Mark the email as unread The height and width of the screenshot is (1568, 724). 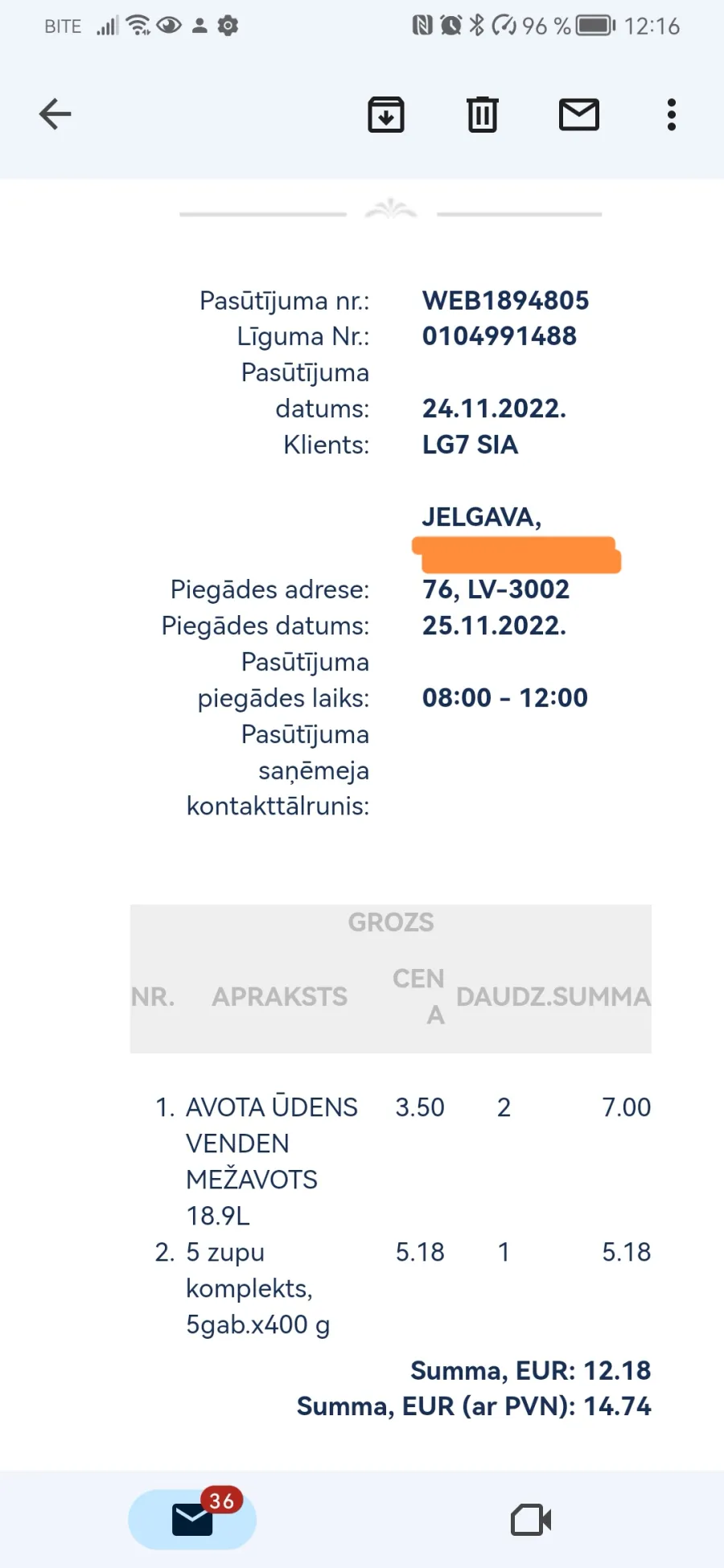click(579, 114)
